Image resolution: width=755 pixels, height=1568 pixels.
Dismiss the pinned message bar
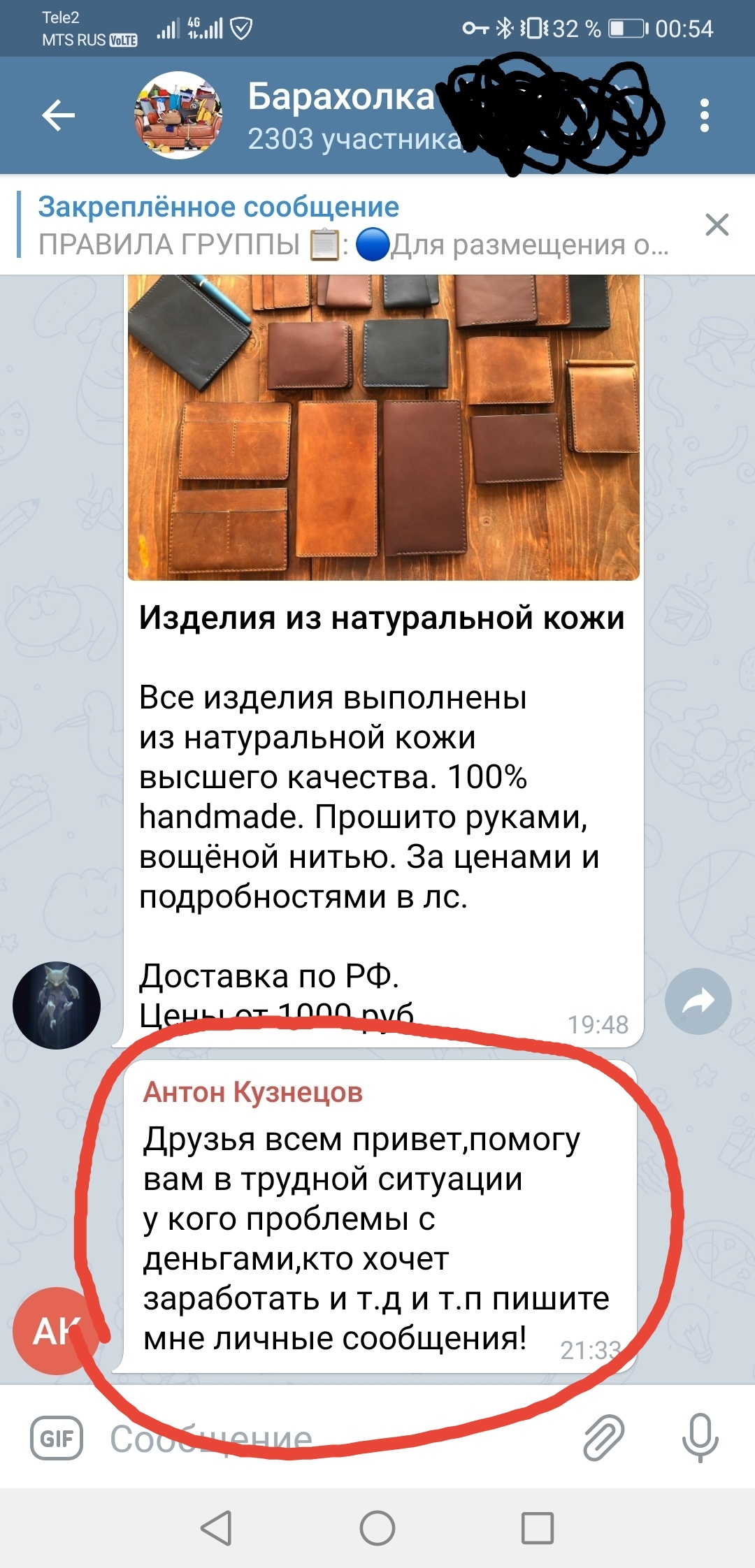coord(717,225)
